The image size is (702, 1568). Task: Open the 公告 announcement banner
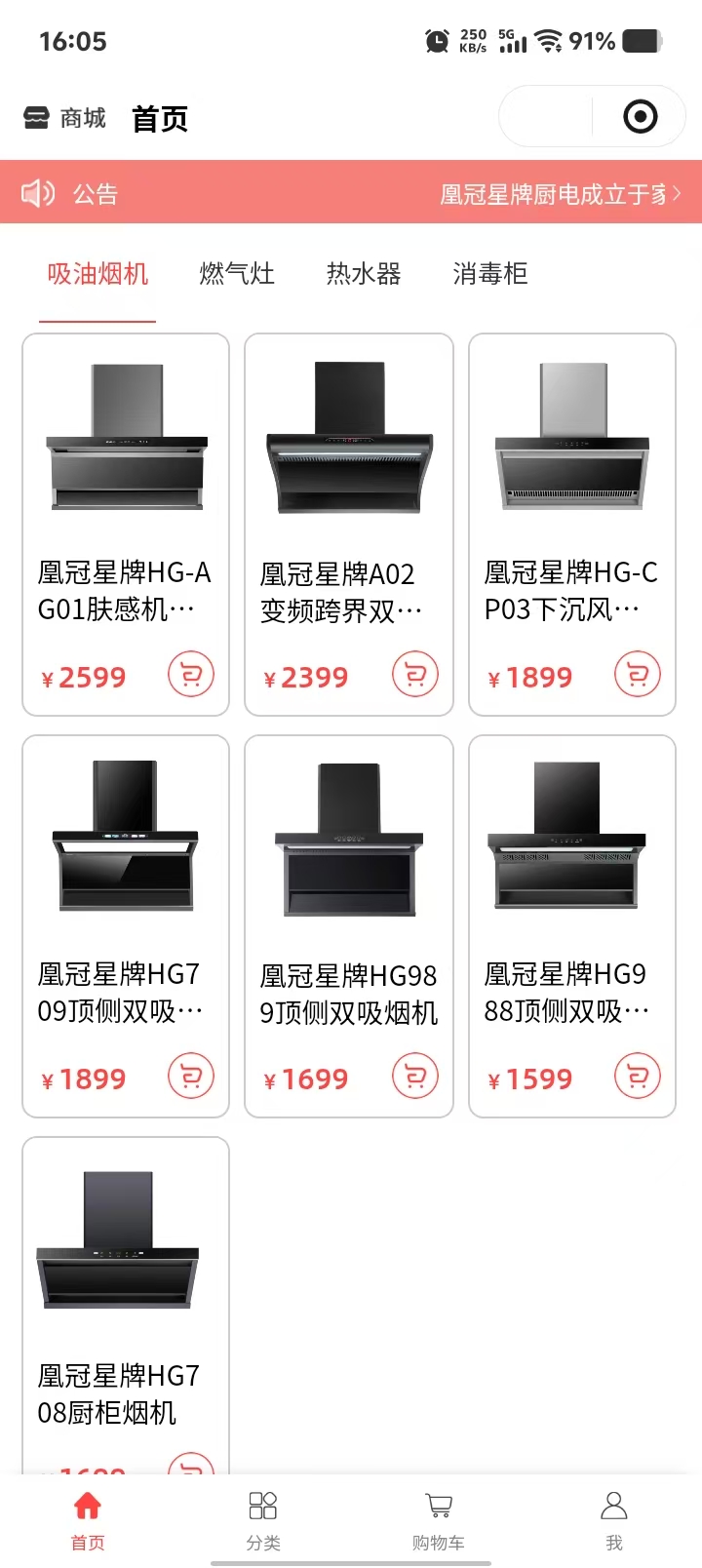click(x=351, y=193)
